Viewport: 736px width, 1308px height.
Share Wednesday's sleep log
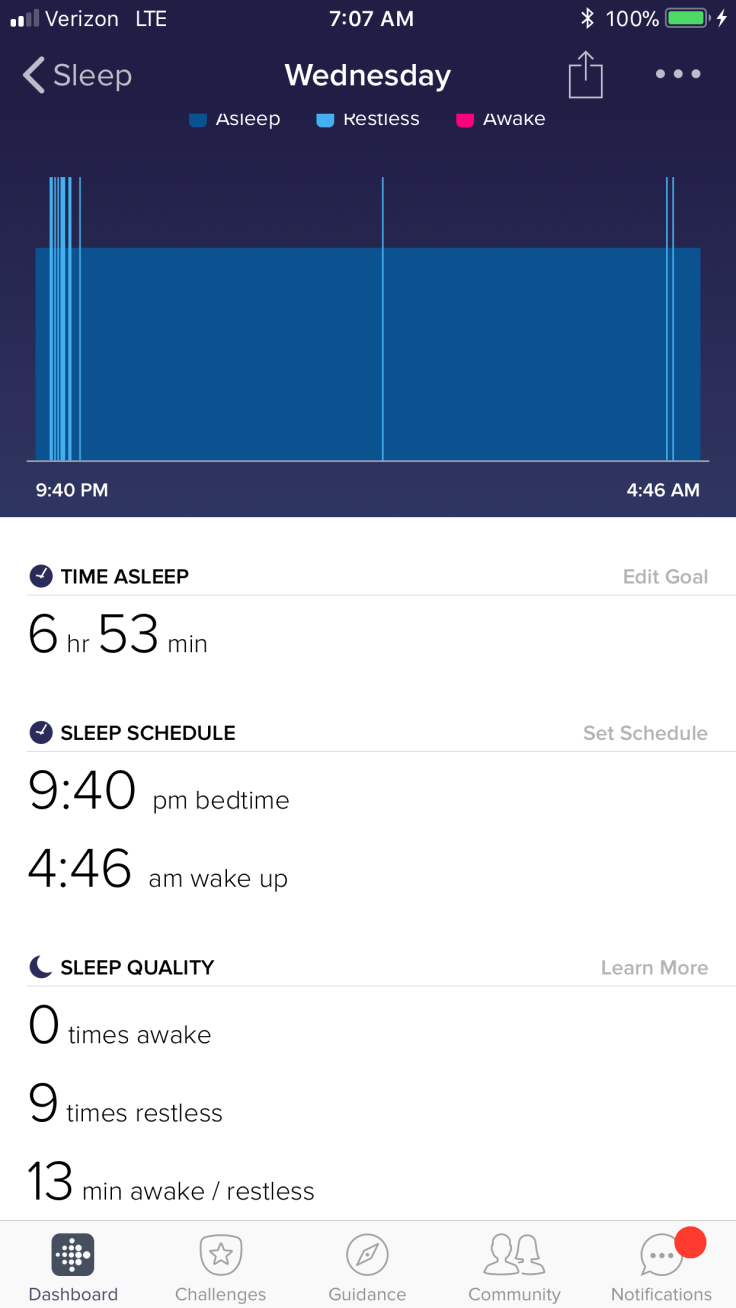(586, 75)
